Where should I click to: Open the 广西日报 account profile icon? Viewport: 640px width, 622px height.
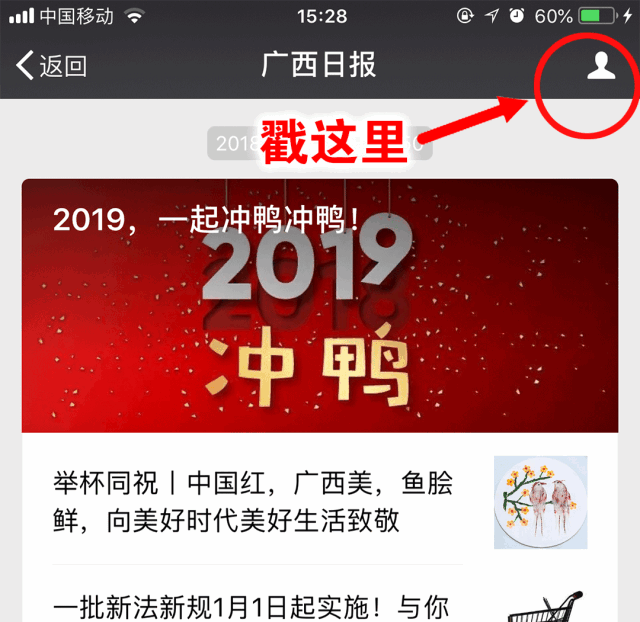pos(600,66)
